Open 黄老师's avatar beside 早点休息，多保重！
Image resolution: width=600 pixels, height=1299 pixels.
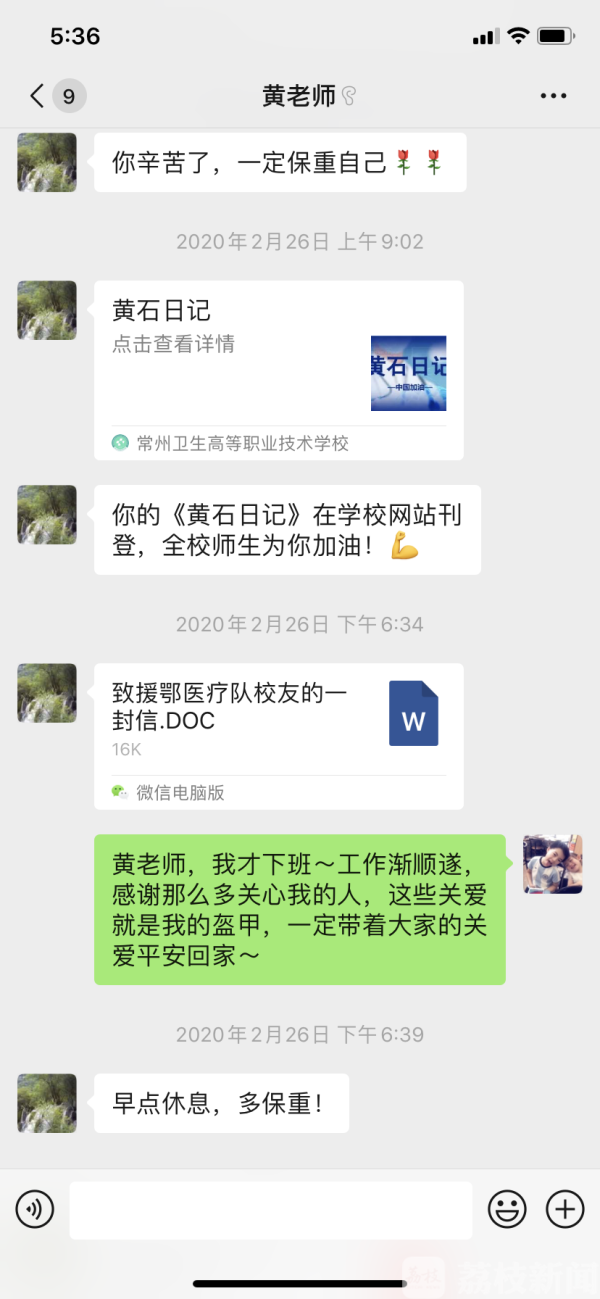(47, 1103)
